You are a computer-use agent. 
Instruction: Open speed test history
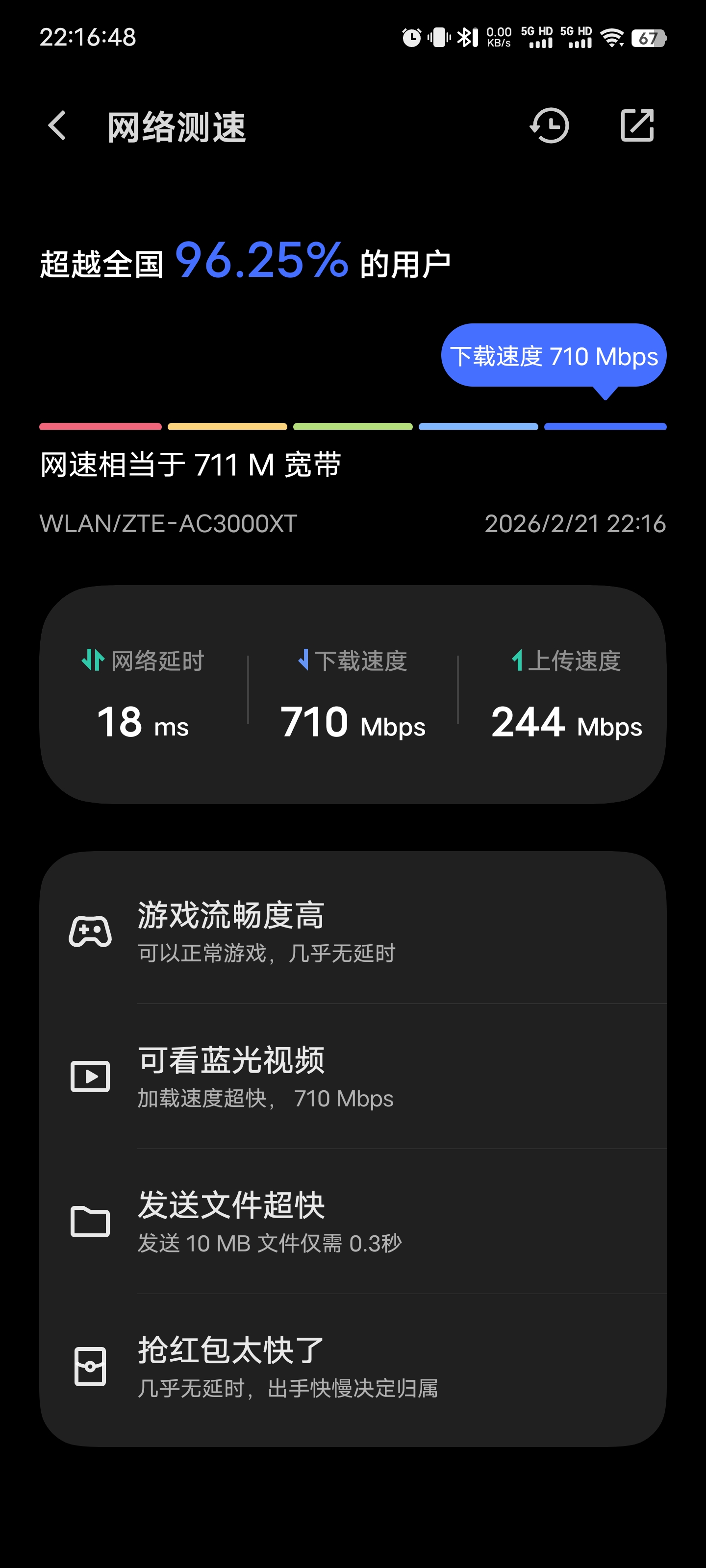point(549,126)
